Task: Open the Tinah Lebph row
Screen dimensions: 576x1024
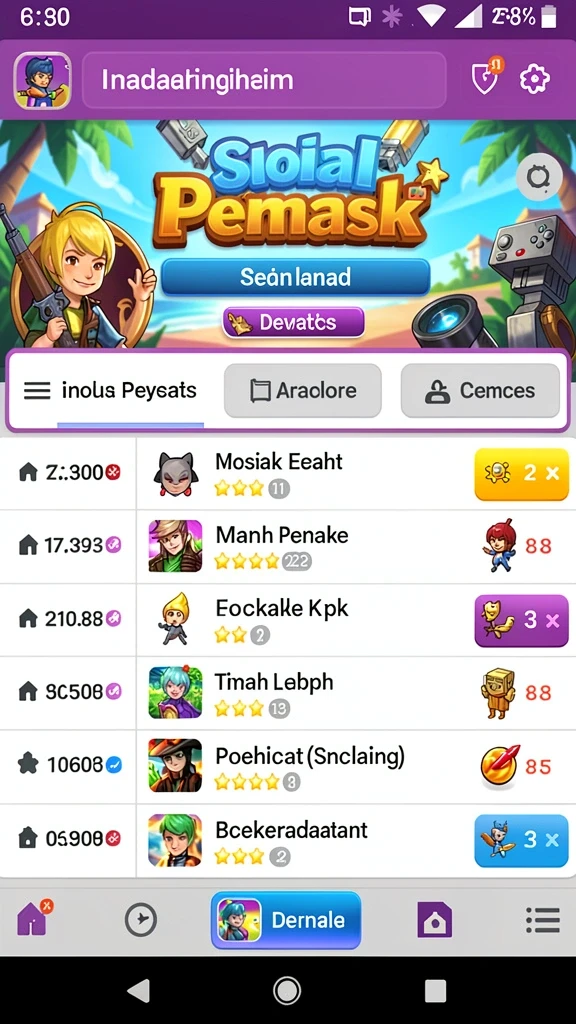Action: point(288,693)
